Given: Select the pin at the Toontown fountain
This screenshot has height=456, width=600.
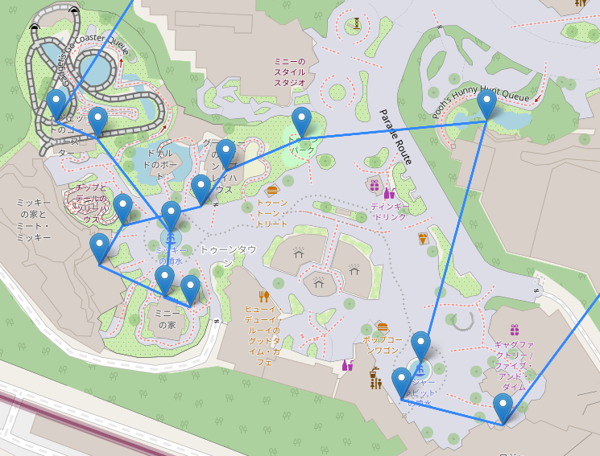Looking at the screenshot, I should 172,216.
